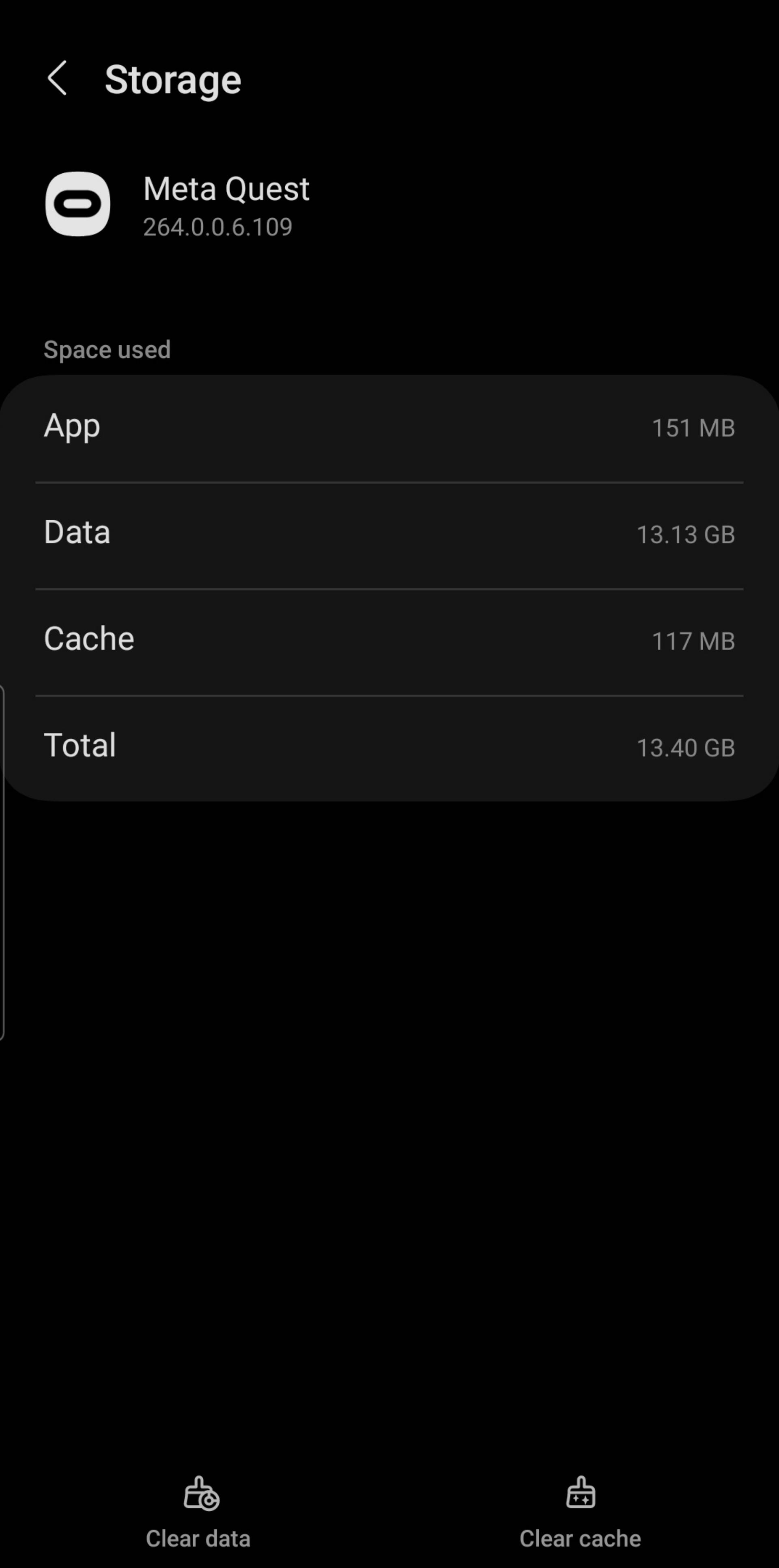Tap the 13.13 GB data value
The image size is (779, 1568).
tap(686, 534)
